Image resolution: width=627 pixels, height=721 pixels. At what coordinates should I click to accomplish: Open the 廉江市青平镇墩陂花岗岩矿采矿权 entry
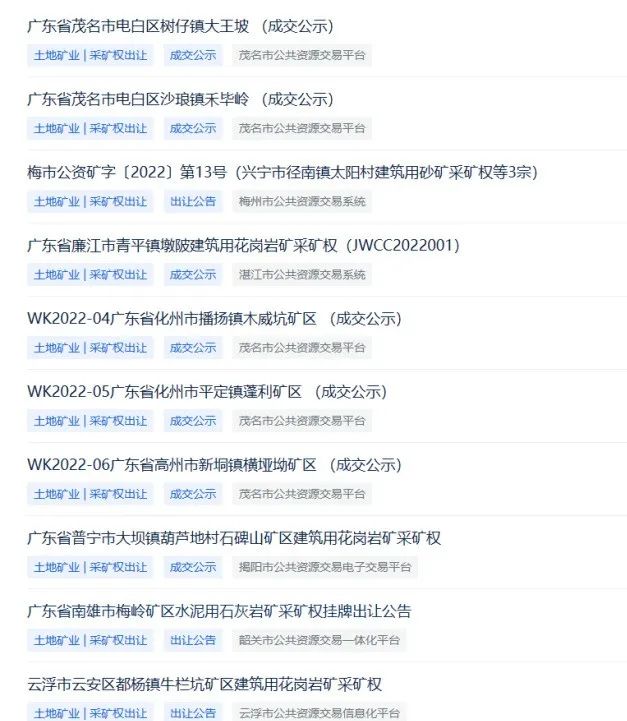[x=244, y=245]
